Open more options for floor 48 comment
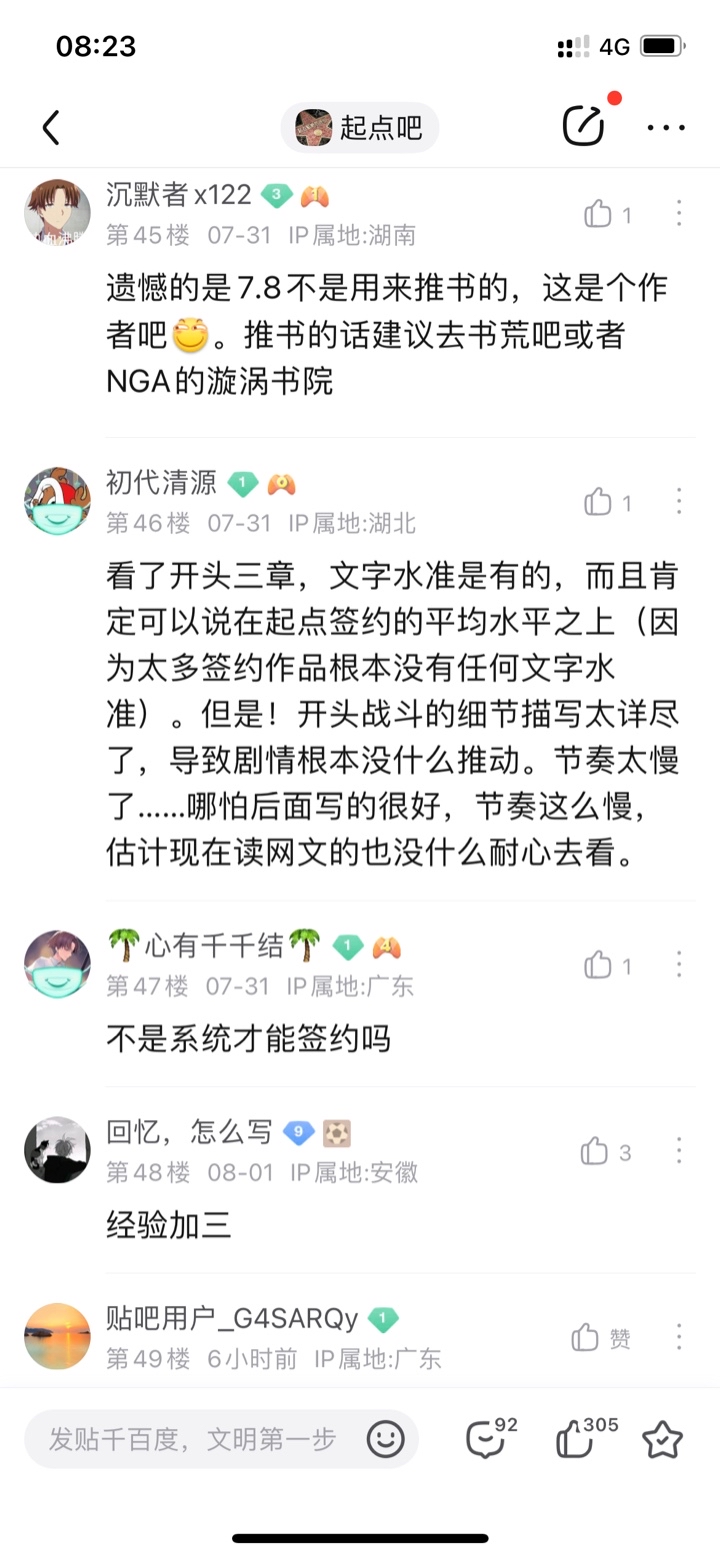 [679, 1152]
